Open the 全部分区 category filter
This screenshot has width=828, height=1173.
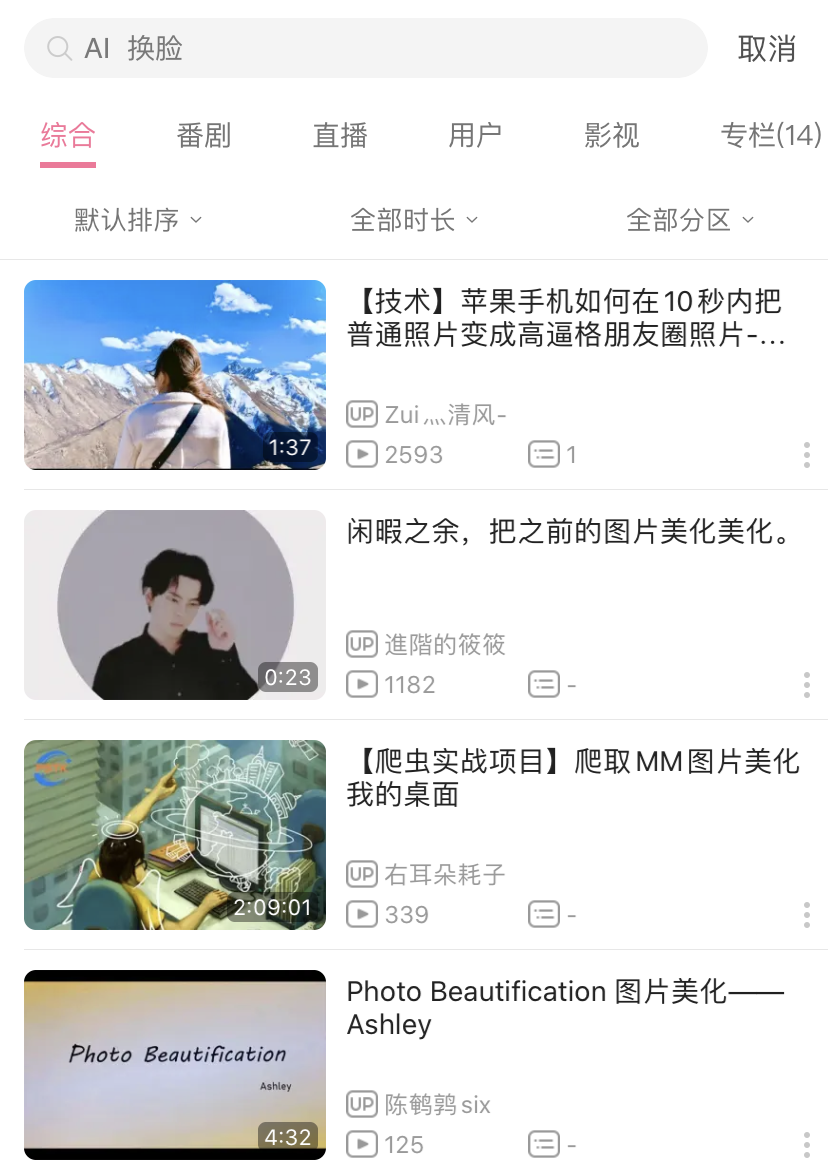(690, 220)
